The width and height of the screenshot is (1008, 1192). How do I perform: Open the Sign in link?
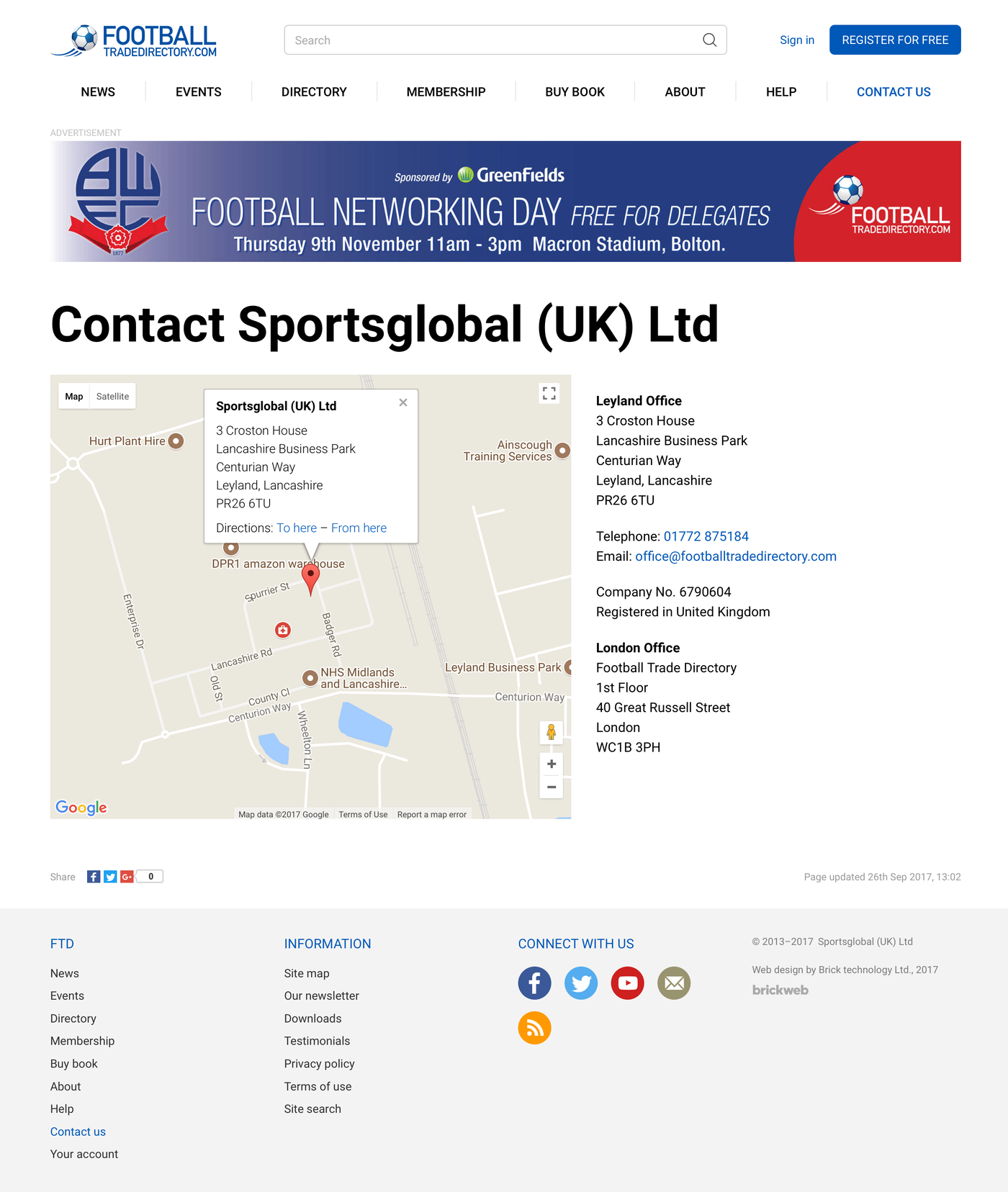796,40
